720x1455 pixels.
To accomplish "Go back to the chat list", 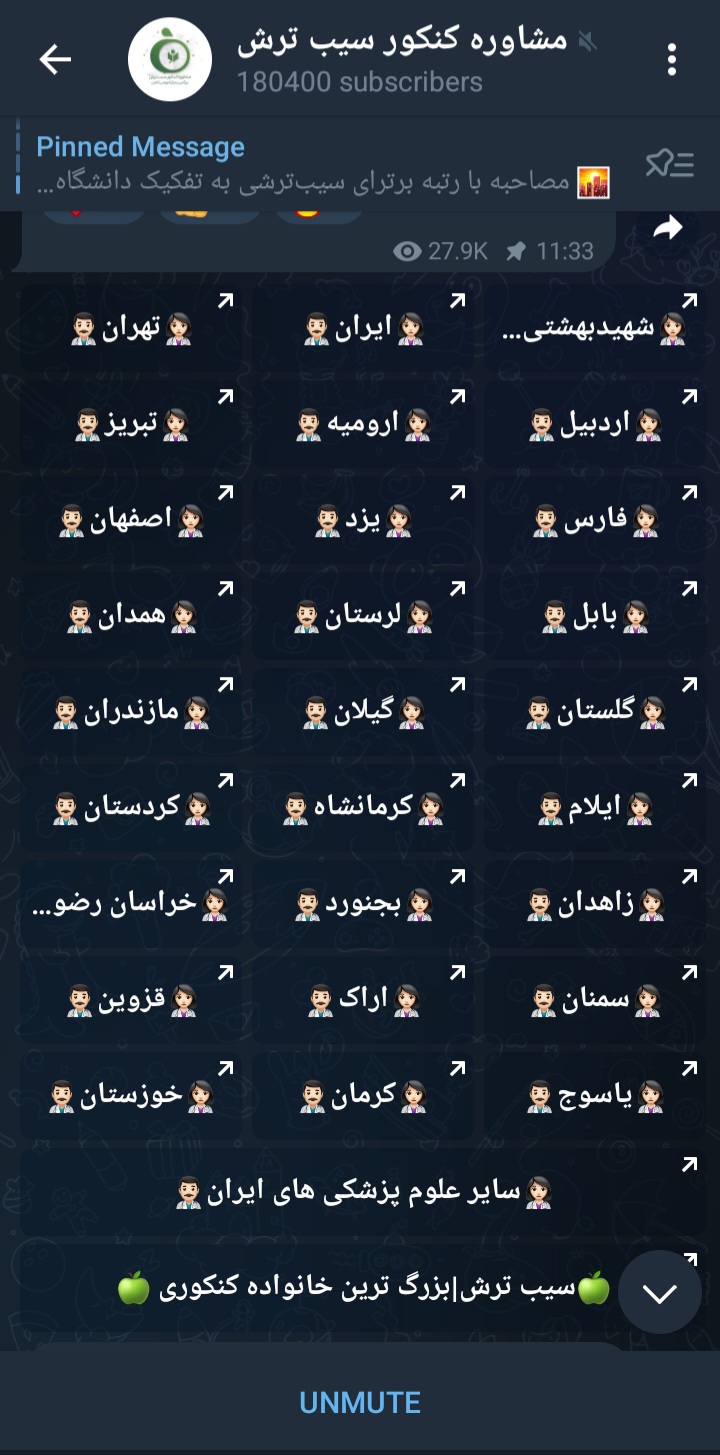I will (55, 60).
